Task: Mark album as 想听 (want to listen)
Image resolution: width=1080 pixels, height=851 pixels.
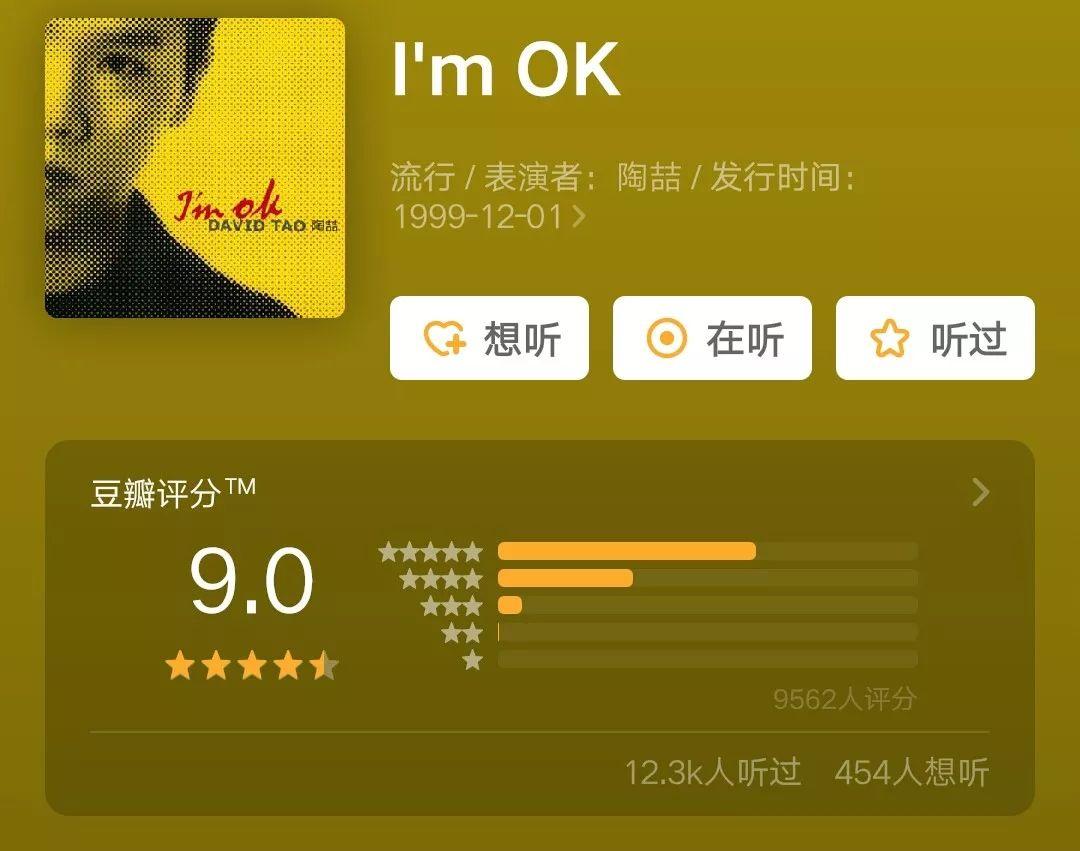Action: pos(489,339)
